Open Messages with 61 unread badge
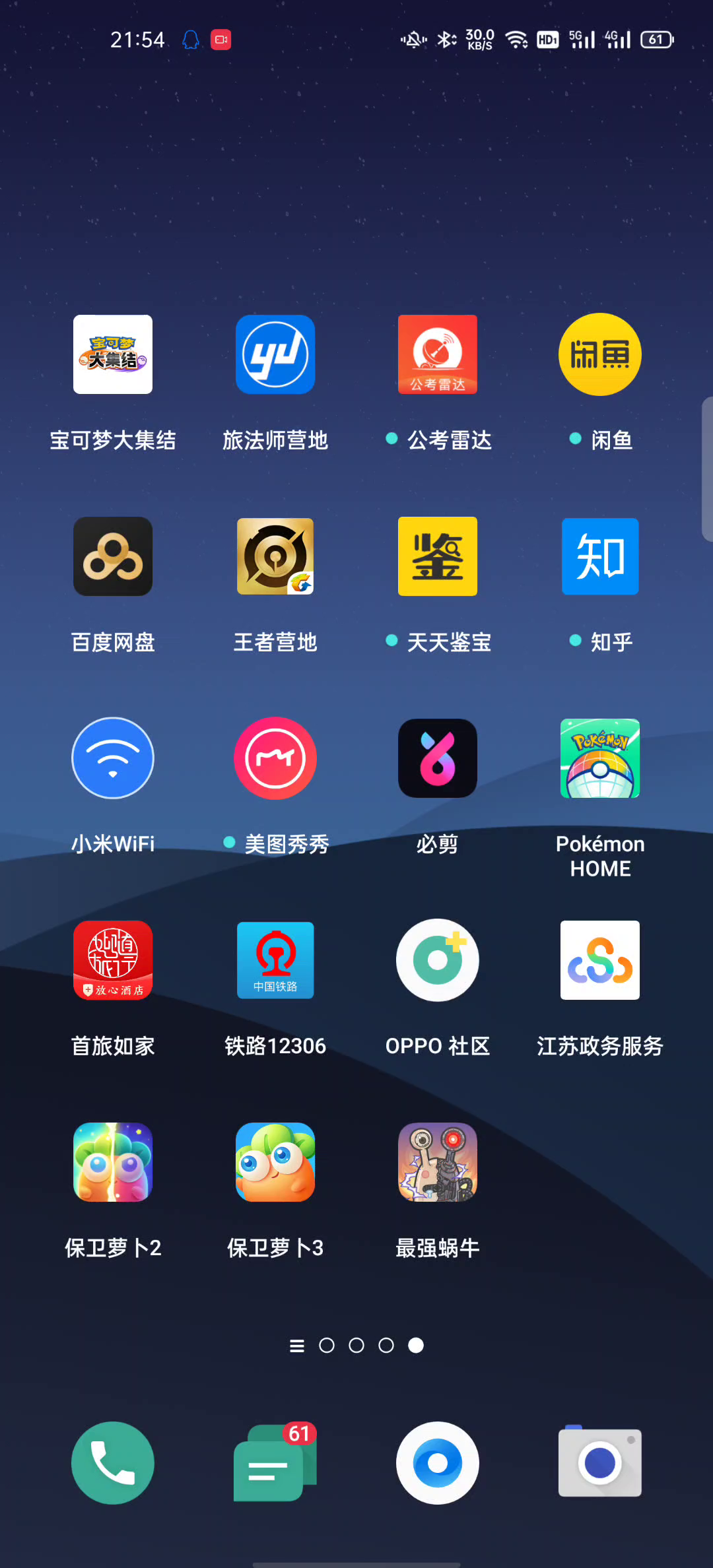This screenshot has height=1568, width=713. click(x=275, y=1463)
